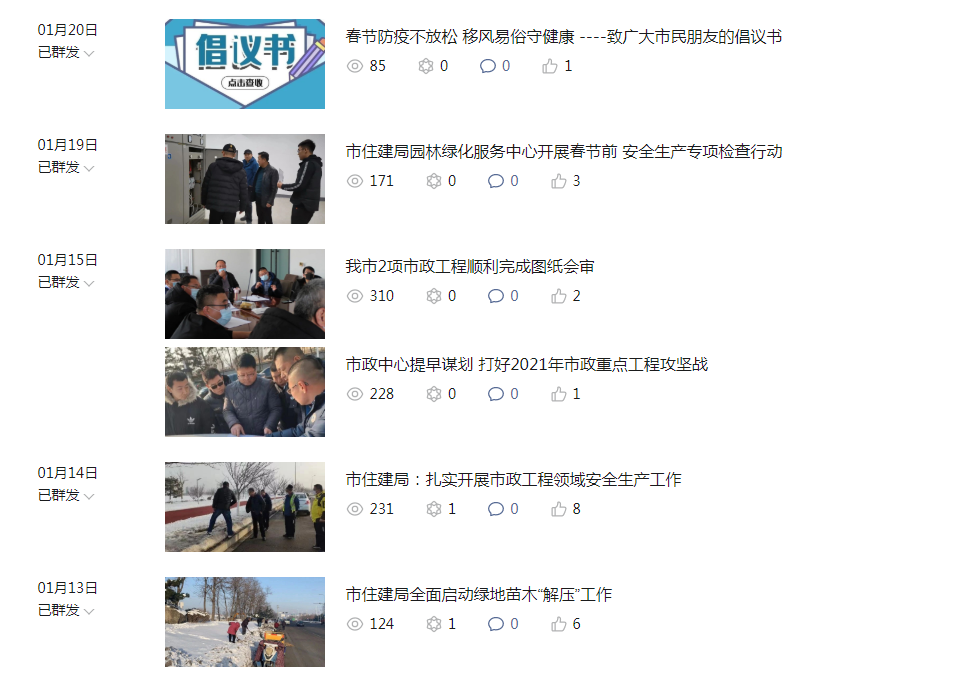Image resolution: width=956 pixels, height=673 pixels.
Task: View likes on 市住建局全面启动绿地苗木“解压”工作
Action: point(565,624)
